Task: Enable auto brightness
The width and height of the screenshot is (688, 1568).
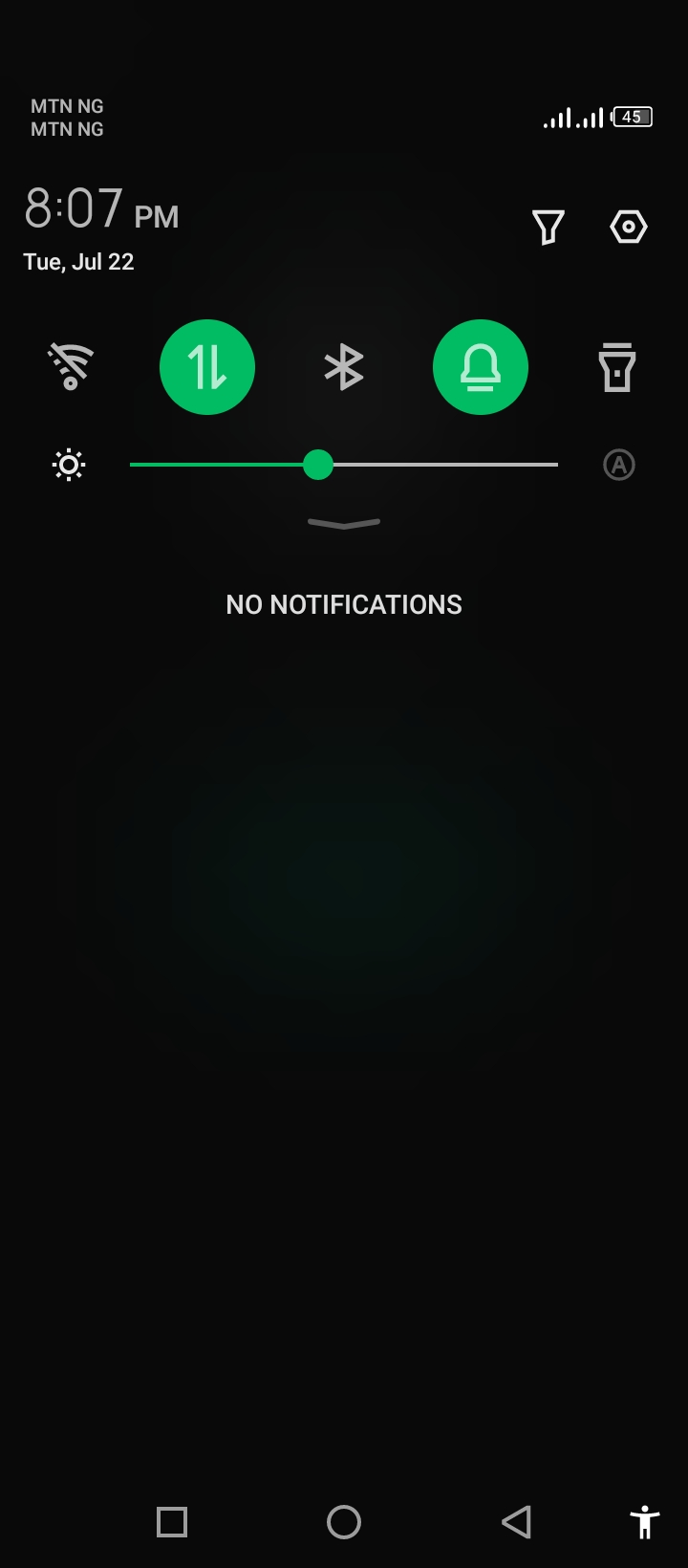Action: [619, 466]
